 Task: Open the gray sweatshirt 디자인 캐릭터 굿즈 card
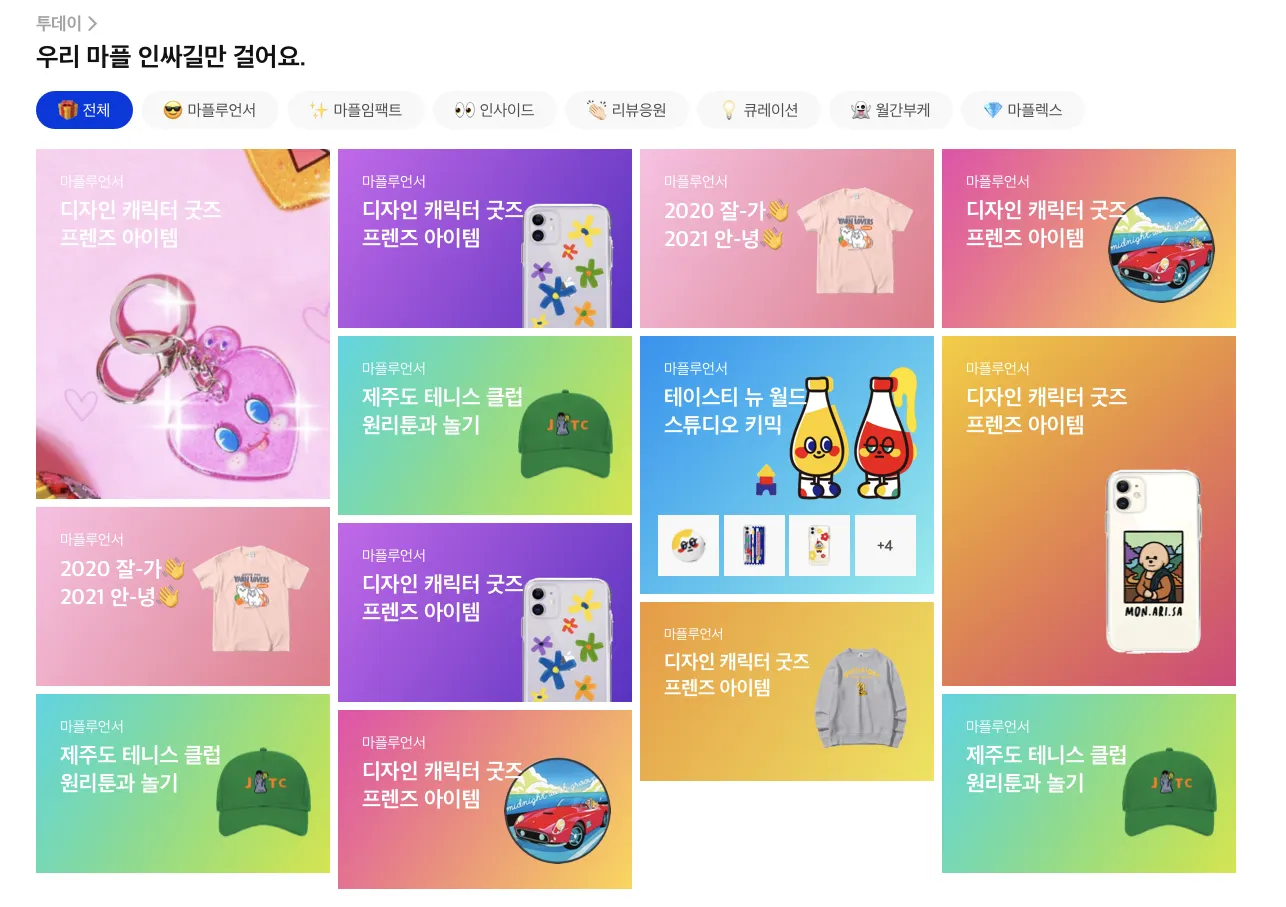coord(786,692)
